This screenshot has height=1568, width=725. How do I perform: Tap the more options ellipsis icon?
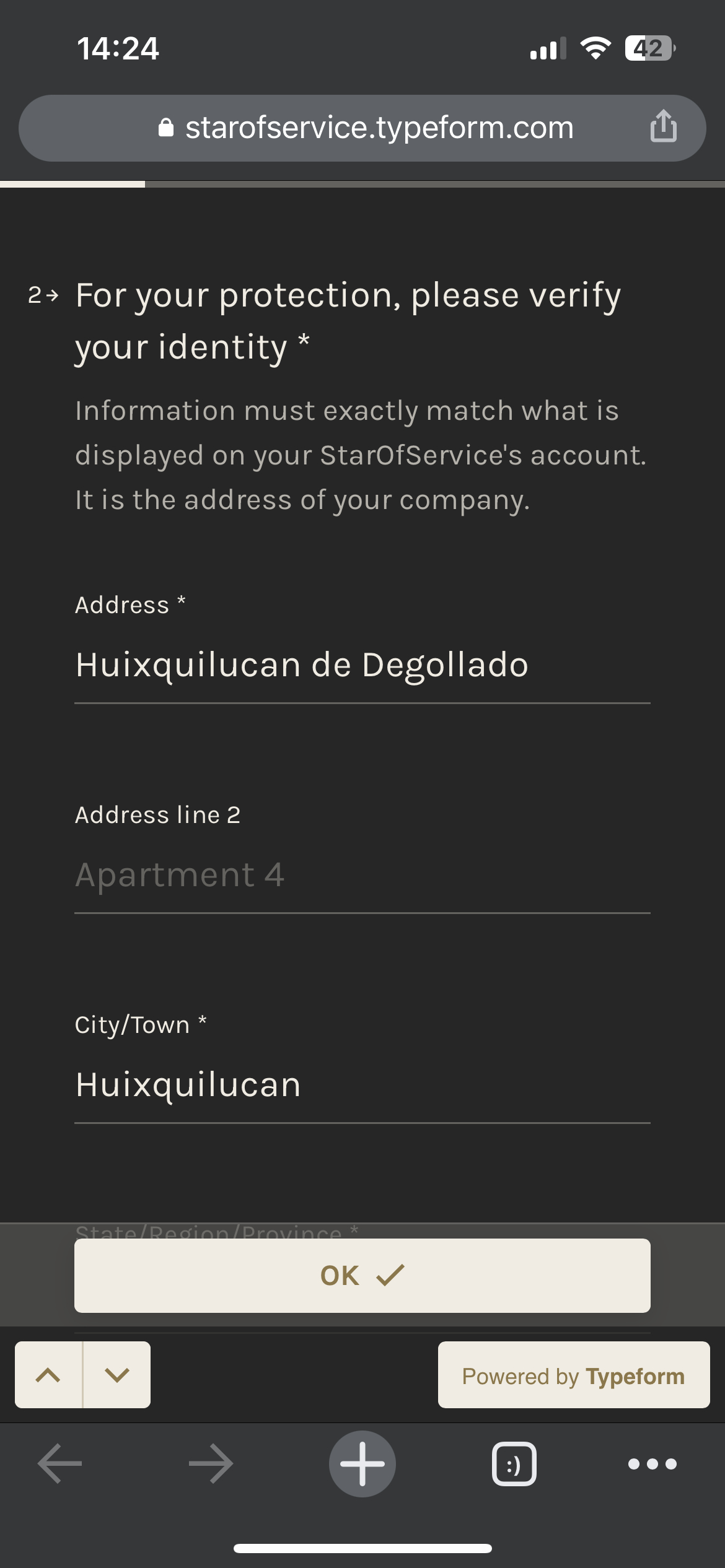click(x=652, y=1463)
